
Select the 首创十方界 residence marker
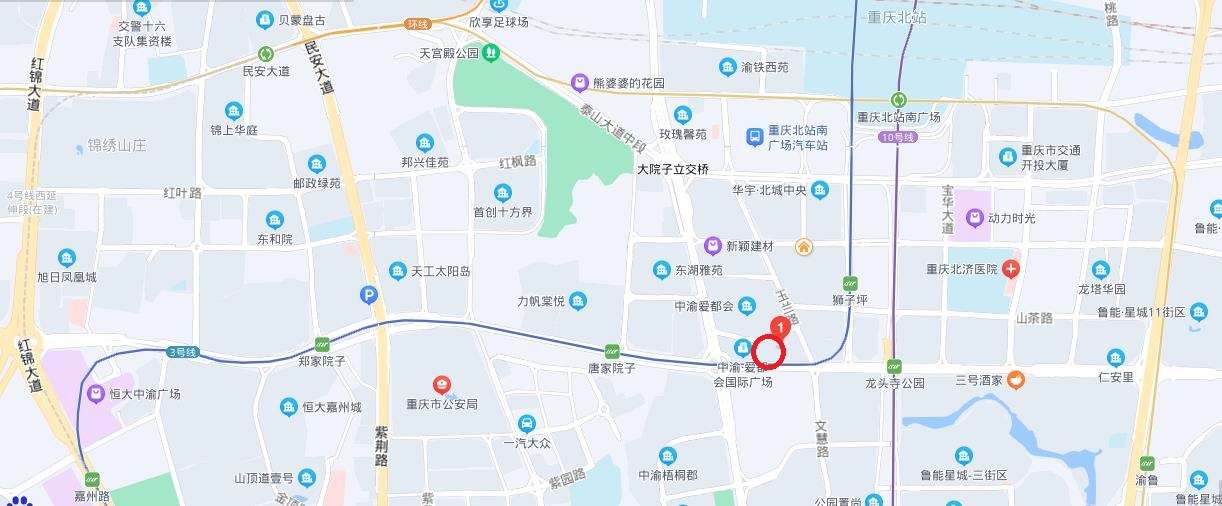pos(503,193)
